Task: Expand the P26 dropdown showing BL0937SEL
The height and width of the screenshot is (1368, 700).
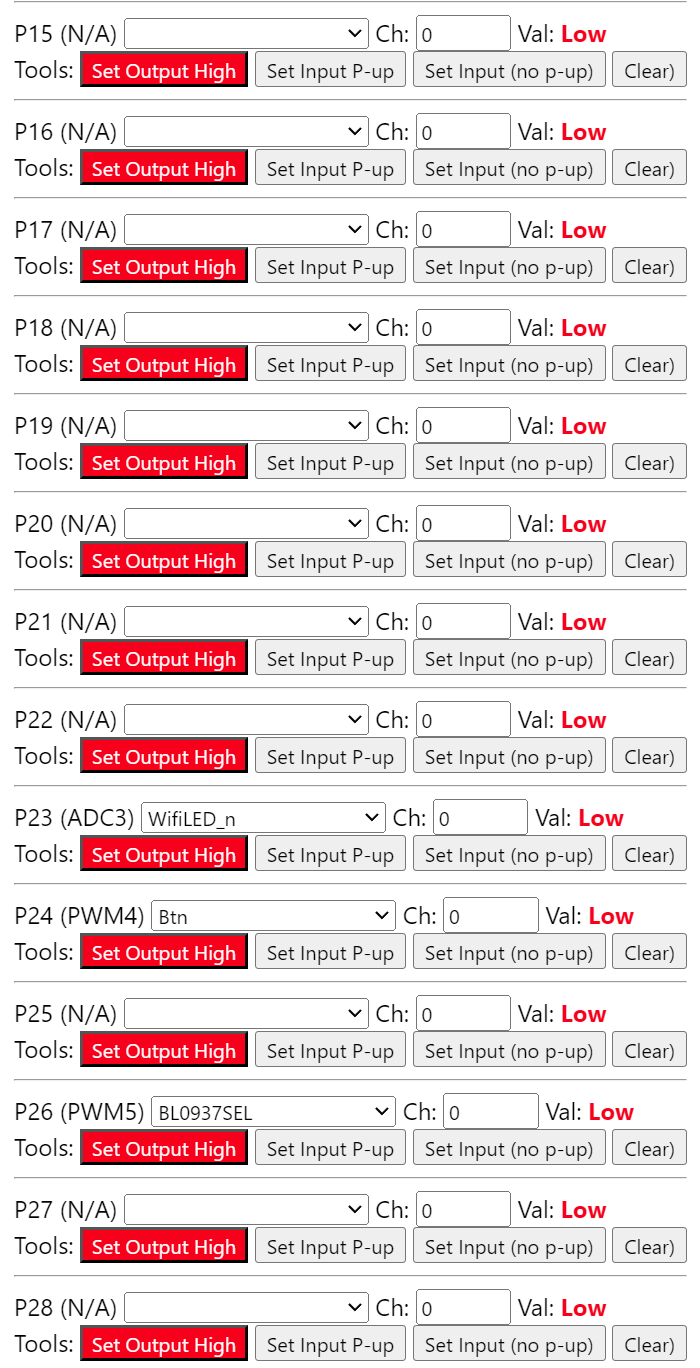Action: 273,1112
